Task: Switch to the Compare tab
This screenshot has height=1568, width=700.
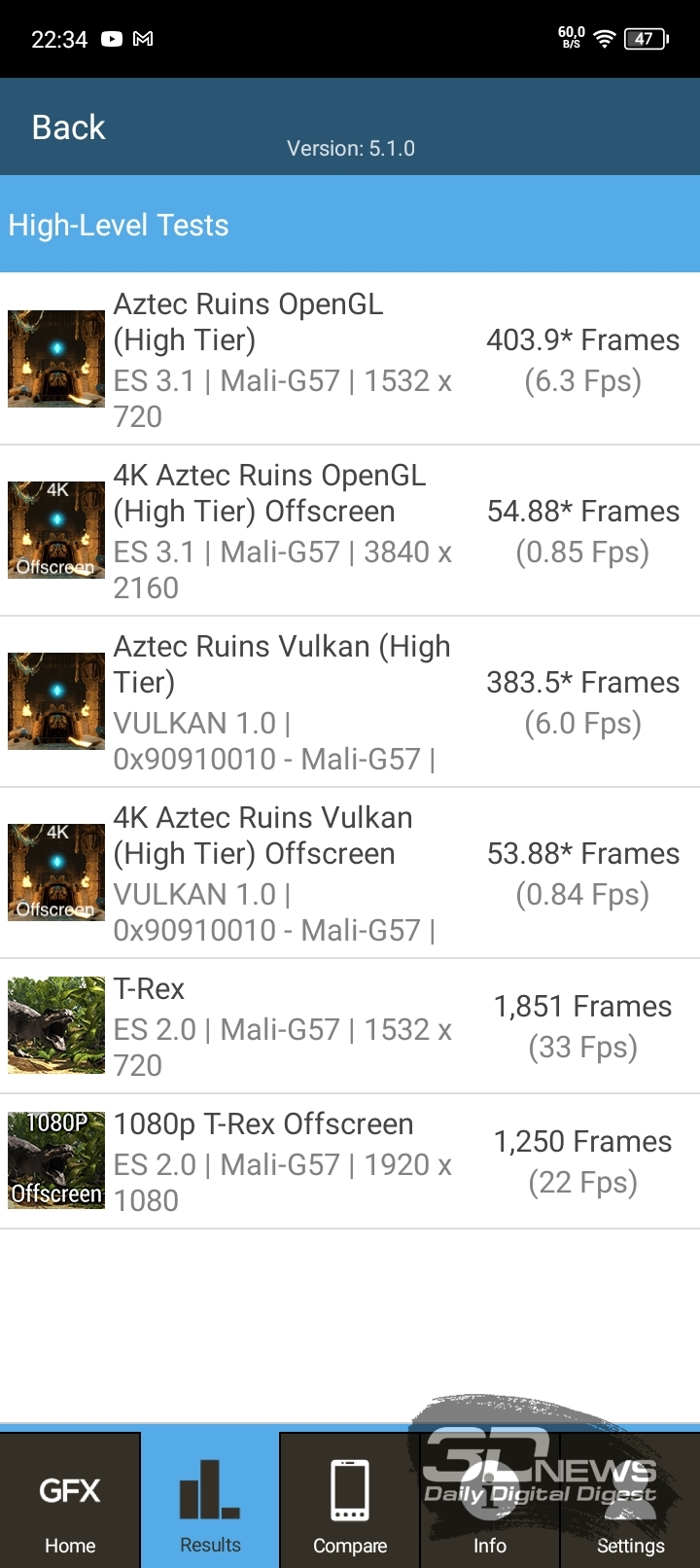Action: tap(350, 1500)
